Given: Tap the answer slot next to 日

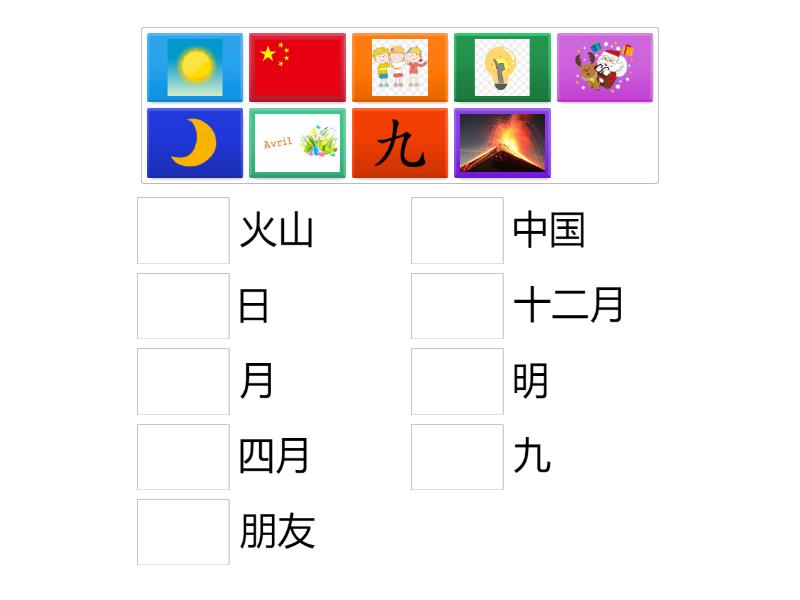Looking at the screenshot, I should tap(183, 306).
